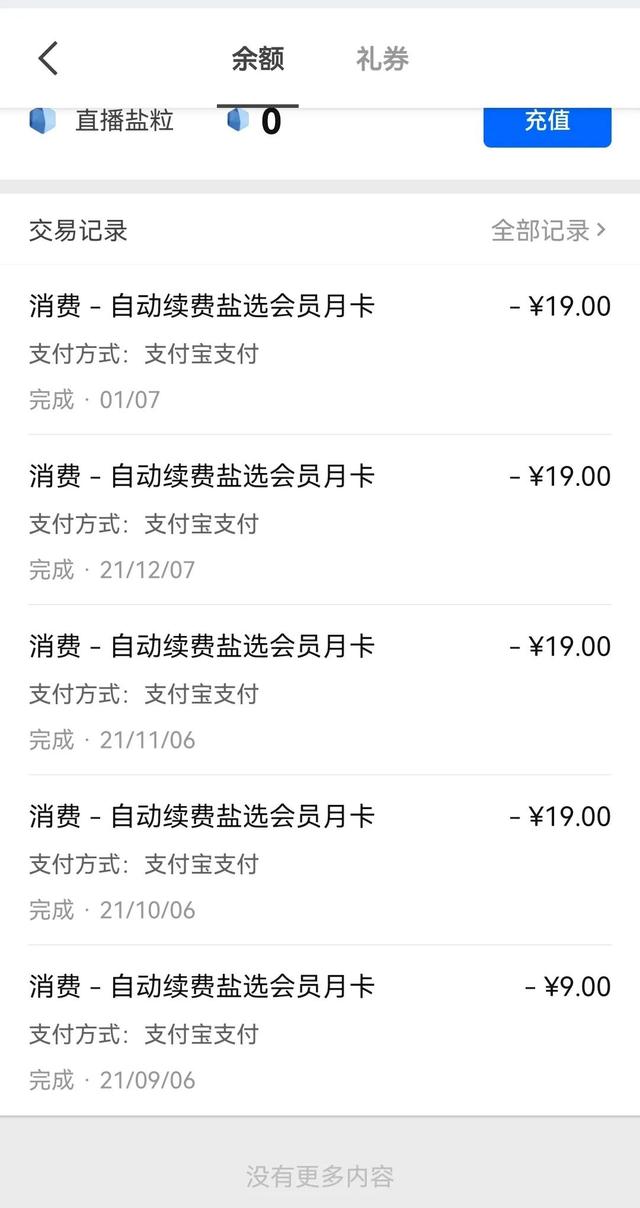View the 21/11/06 transaction record
The height and width of the screenshot is (1208, 640).
(320, 690)
